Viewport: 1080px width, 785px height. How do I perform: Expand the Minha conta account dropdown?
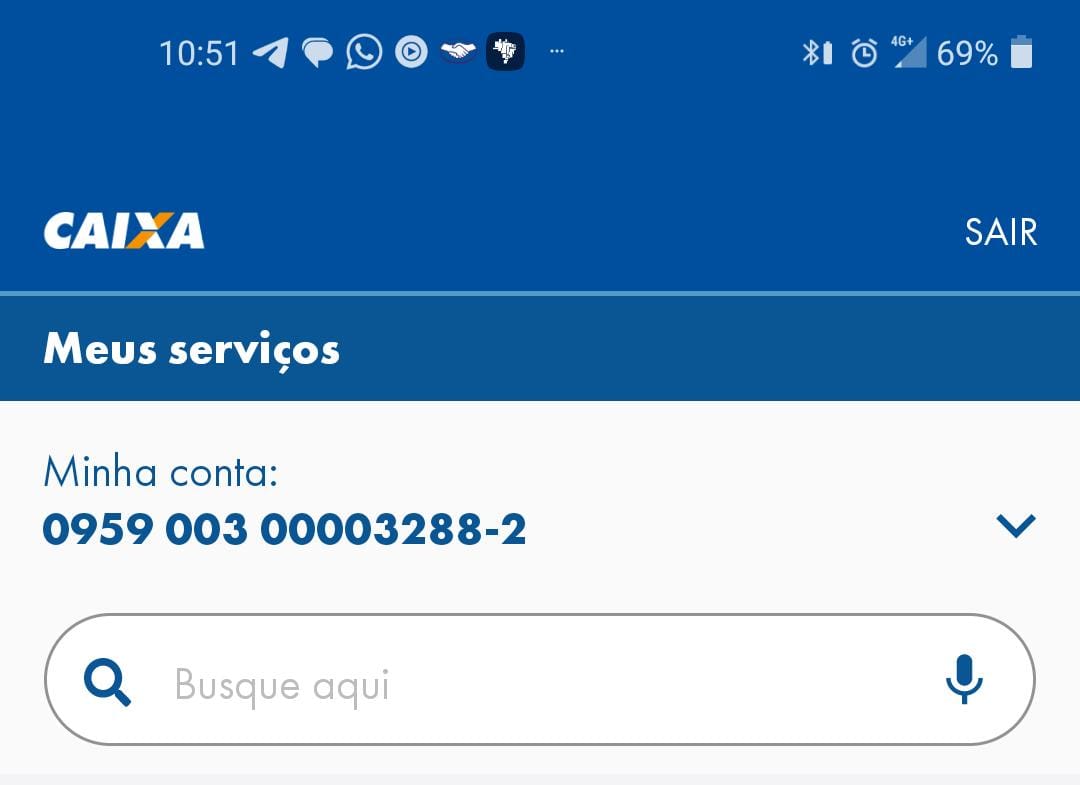pos(1015,526)
